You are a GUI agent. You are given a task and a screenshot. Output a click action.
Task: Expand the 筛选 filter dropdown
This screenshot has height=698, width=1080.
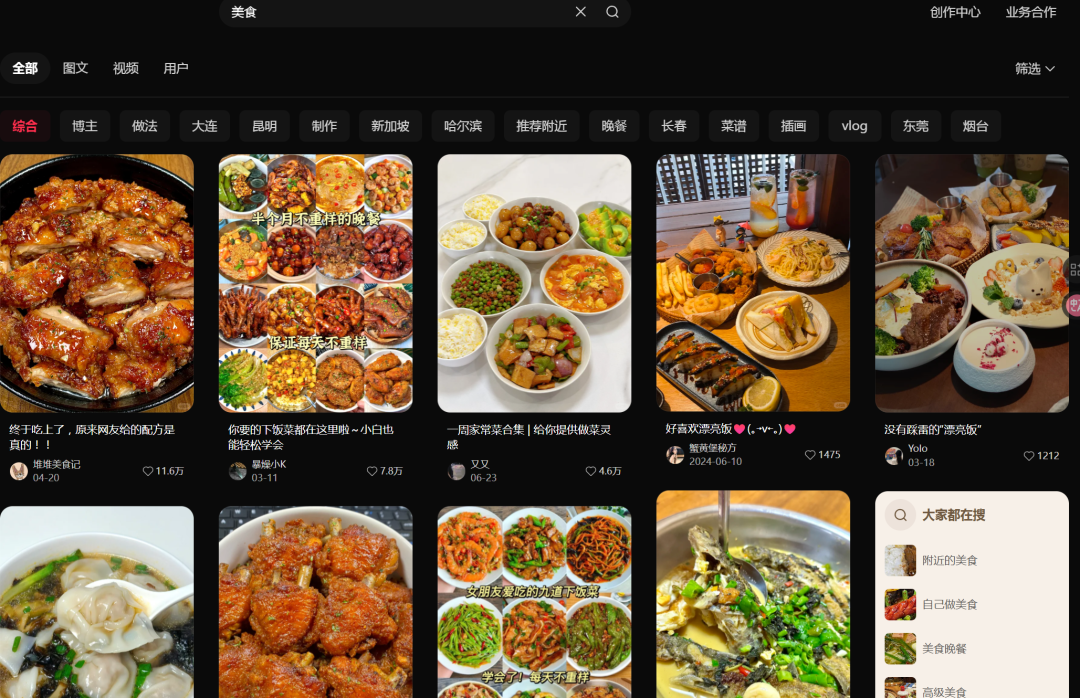1035,68
